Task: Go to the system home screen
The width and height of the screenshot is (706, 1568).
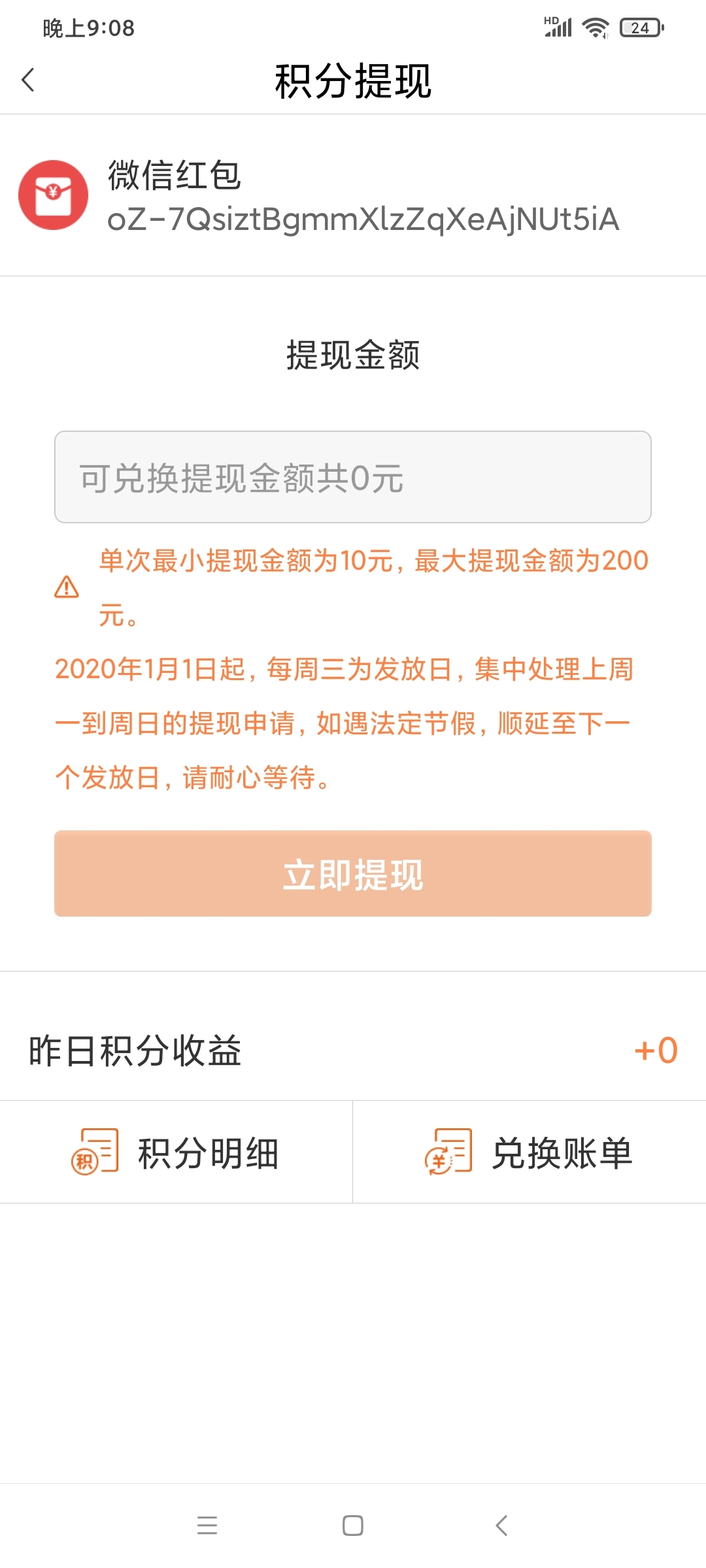Action: [353, 1526]
